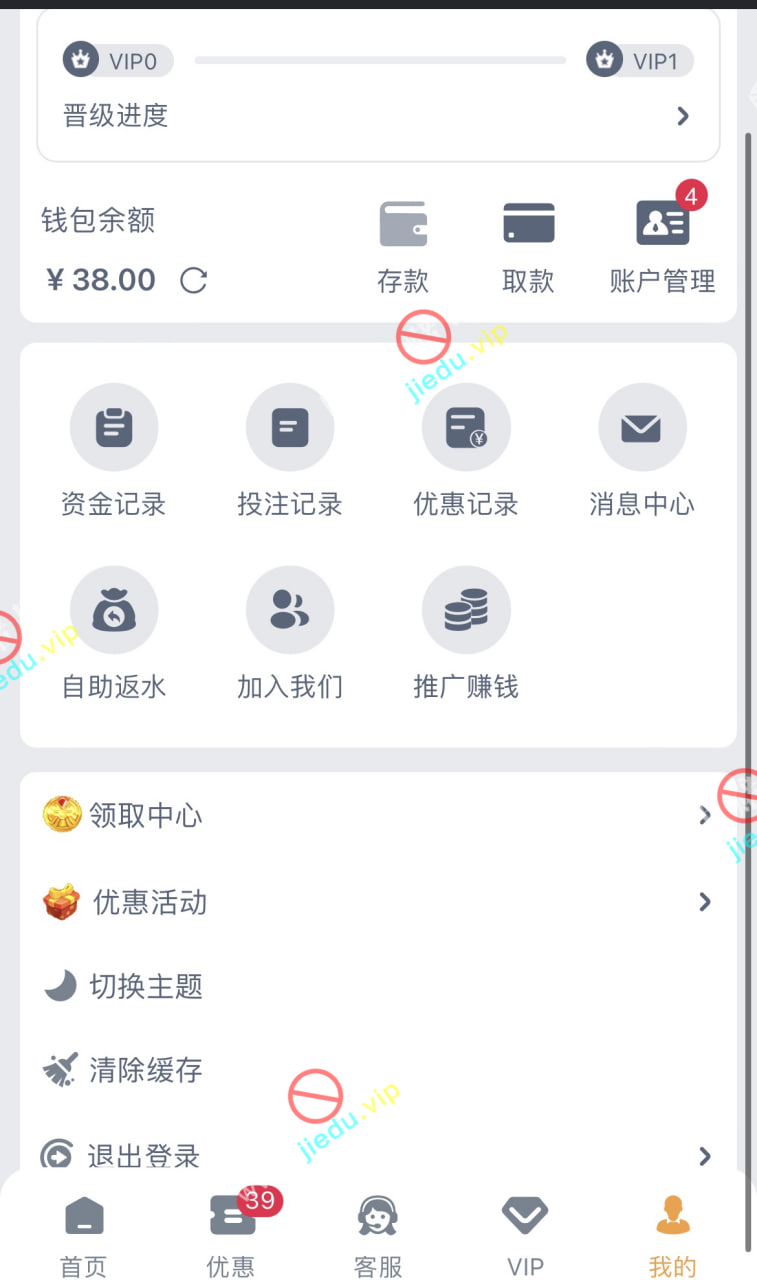Open 存款 deposit
The width and height of the screenshot is (757, 1280).
pos(403,245)
